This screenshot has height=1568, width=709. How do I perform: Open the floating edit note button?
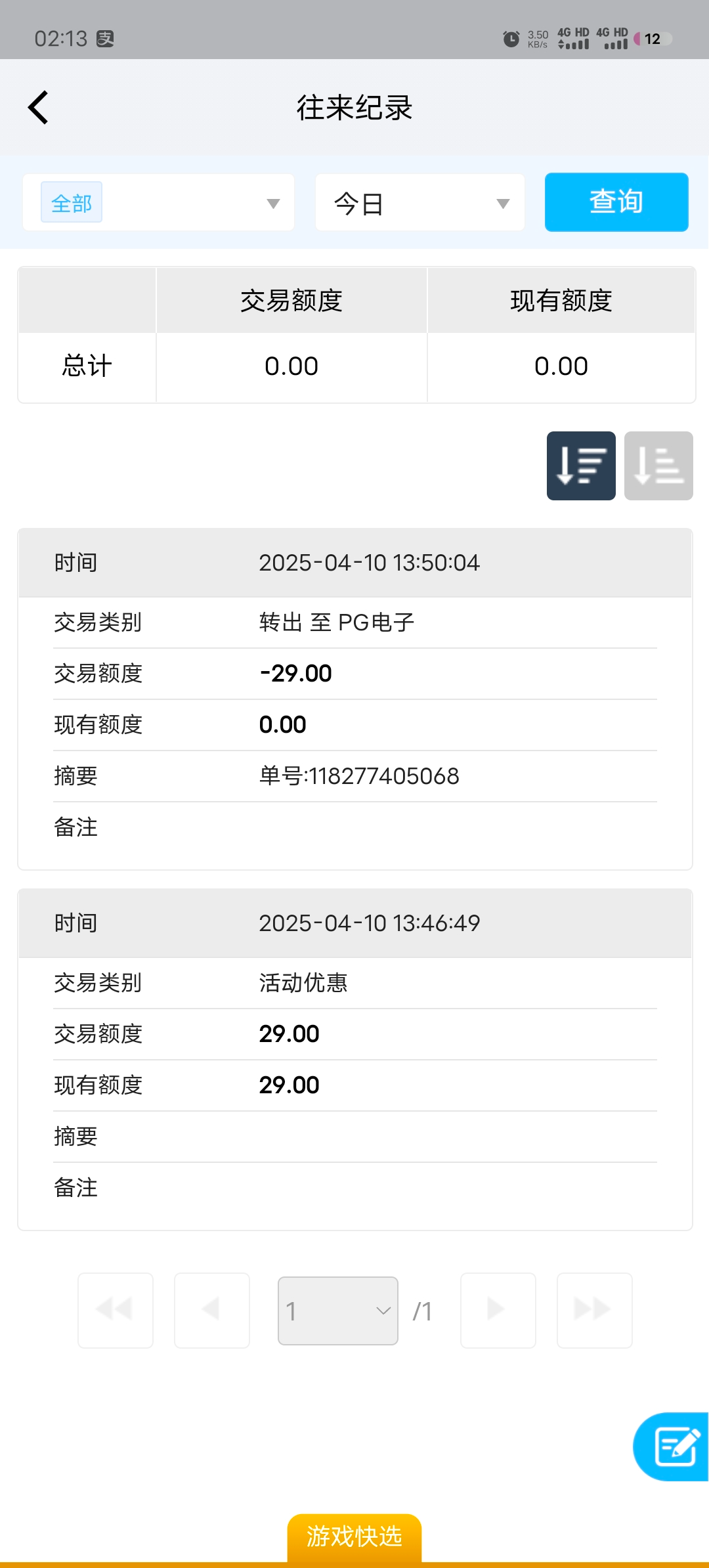point(674,1447)
